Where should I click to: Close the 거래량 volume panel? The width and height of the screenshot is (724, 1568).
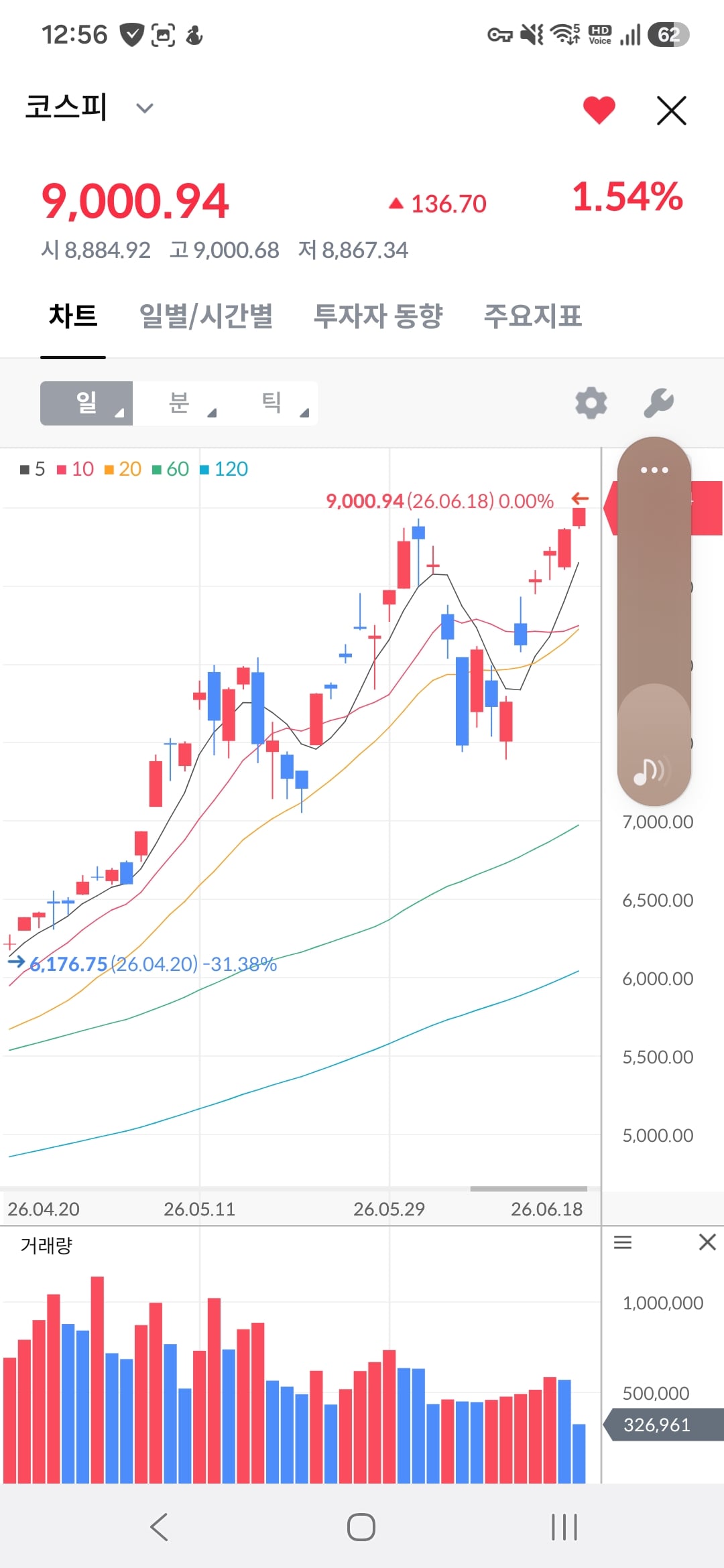pyautogui.click(x=707, y=1242)
